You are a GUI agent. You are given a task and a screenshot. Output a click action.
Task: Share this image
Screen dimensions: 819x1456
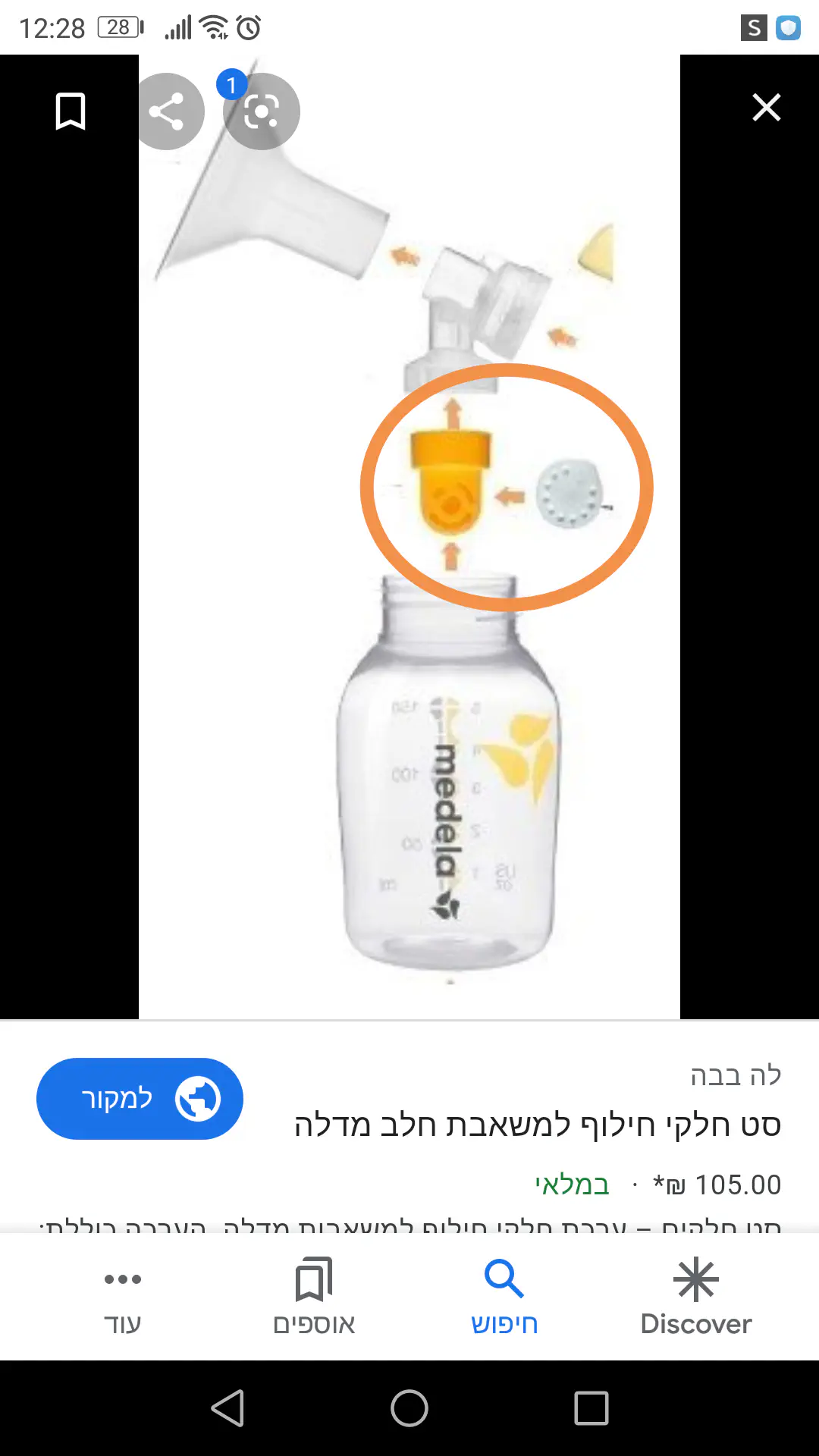(167, 111)
